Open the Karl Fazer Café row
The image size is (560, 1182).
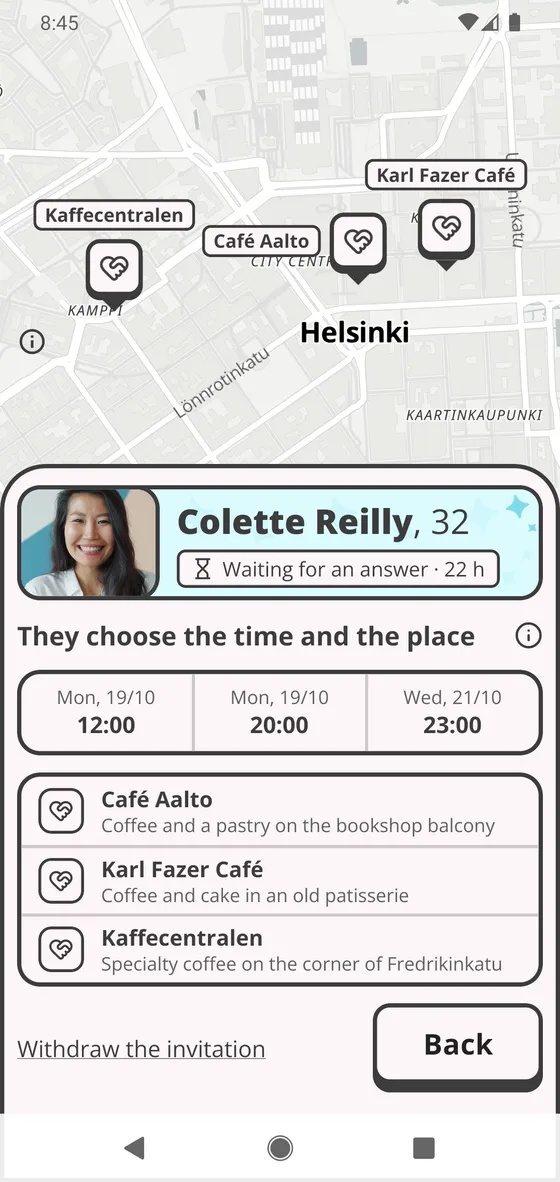[x=280, y=880]
